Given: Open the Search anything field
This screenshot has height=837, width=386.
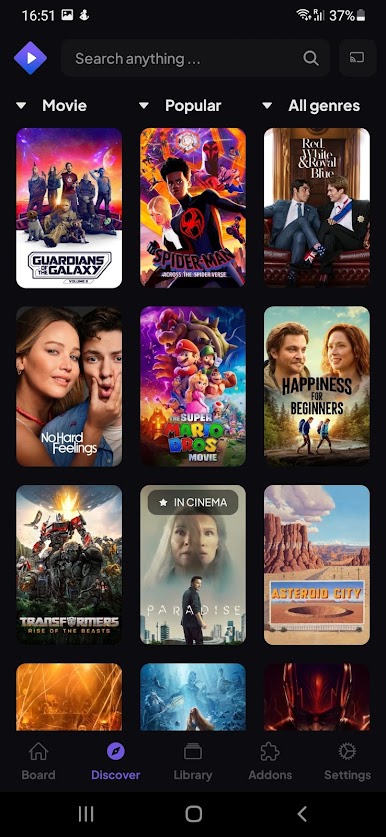Looking at the screenshot, I should pos(195,58).
